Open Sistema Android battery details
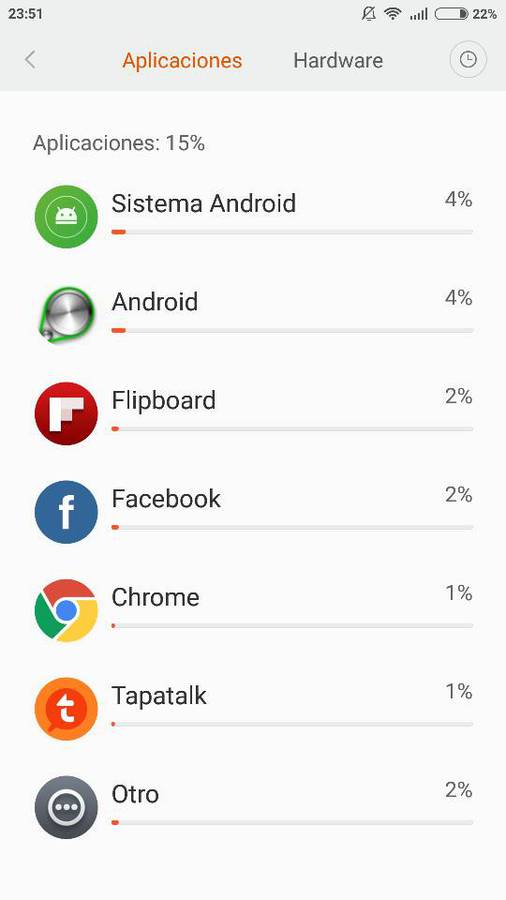This screenshot has width=506, height=900. coord(253,216)
